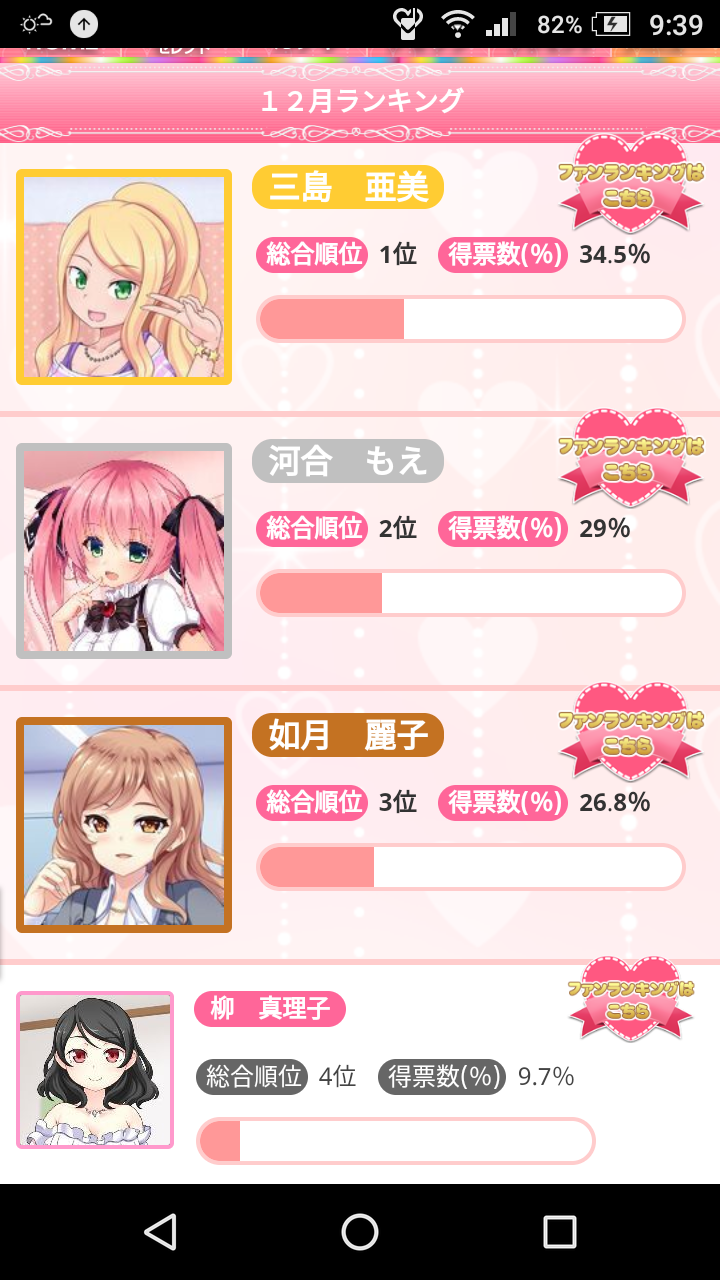The width and height of the screenshot is (720, 1280).
Task: Open fan ranking for 柳 真理子
Action: coord(630,1000)
